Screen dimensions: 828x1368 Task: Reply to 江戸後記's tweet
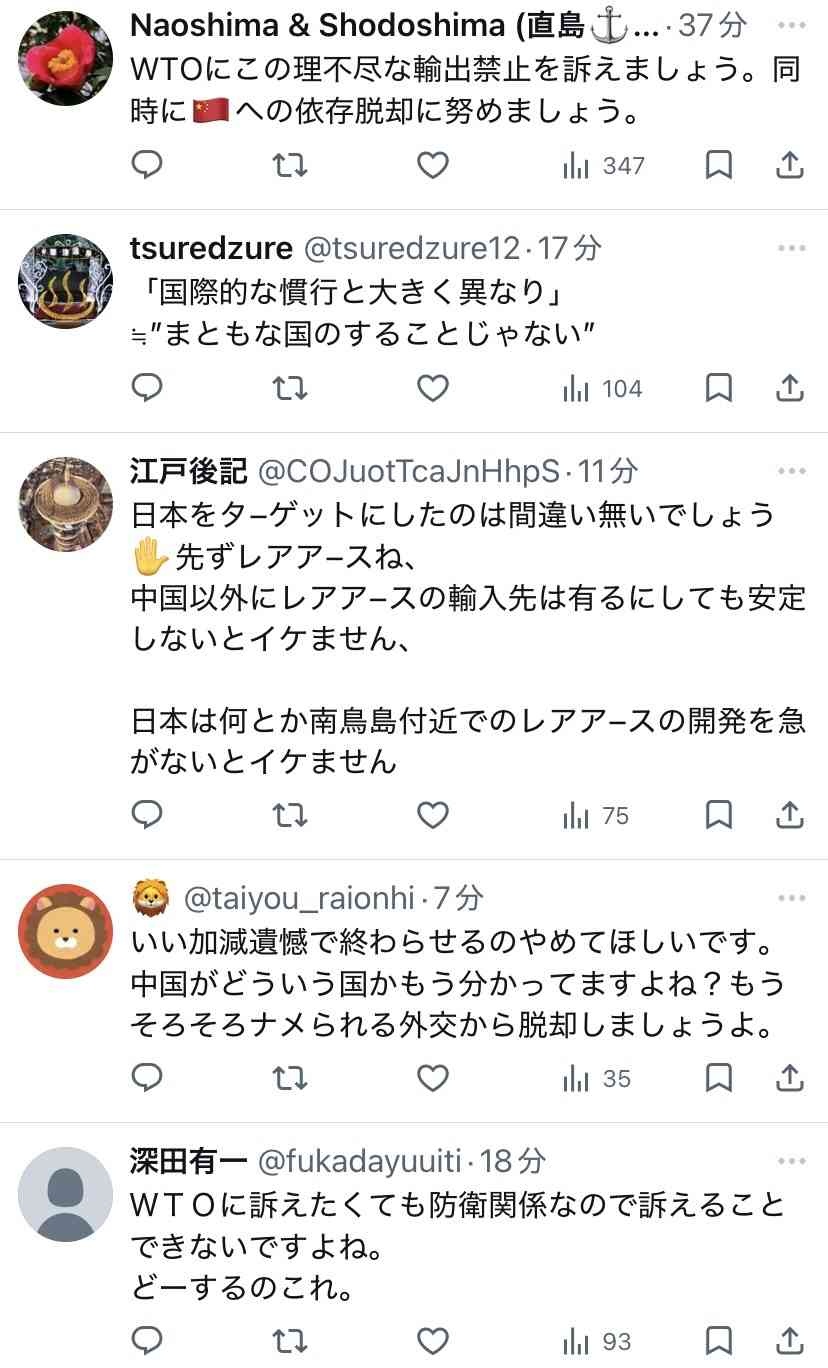point(147,816)
